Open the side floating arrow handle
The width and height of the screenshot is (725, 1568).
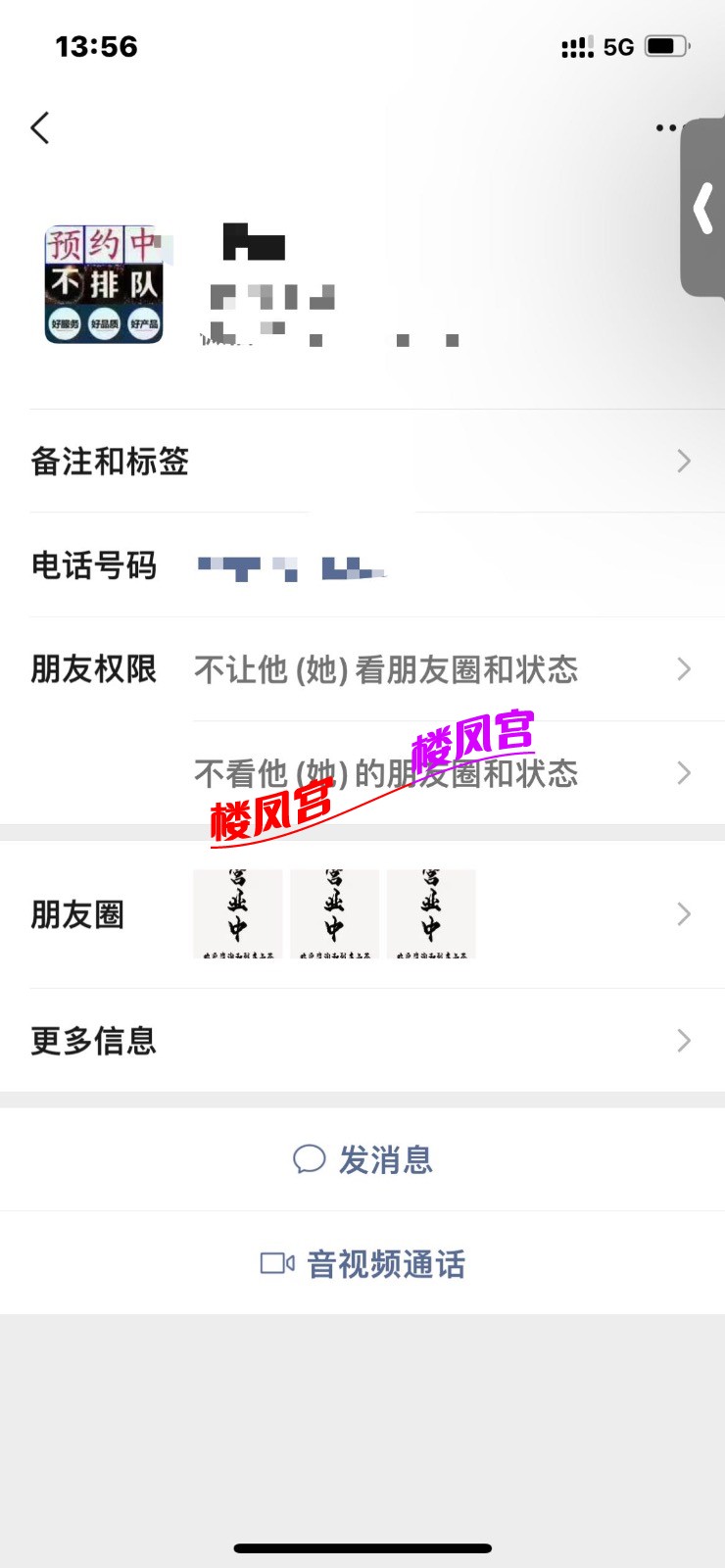(x=703, y=208)
